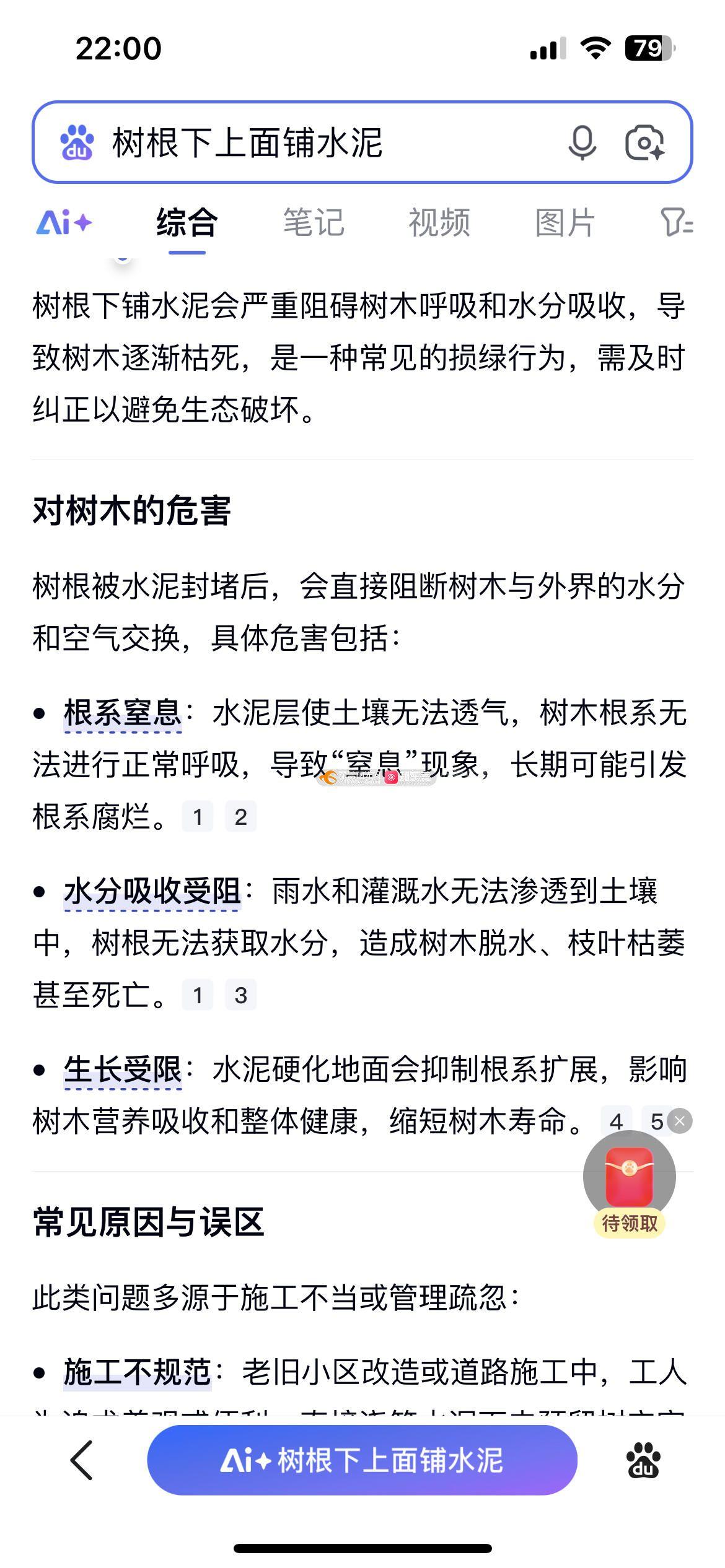Open source citation 3 after 甚至死亡
Screen dimensions: 725x1568
pyautogui.click(x=241, y=995)
